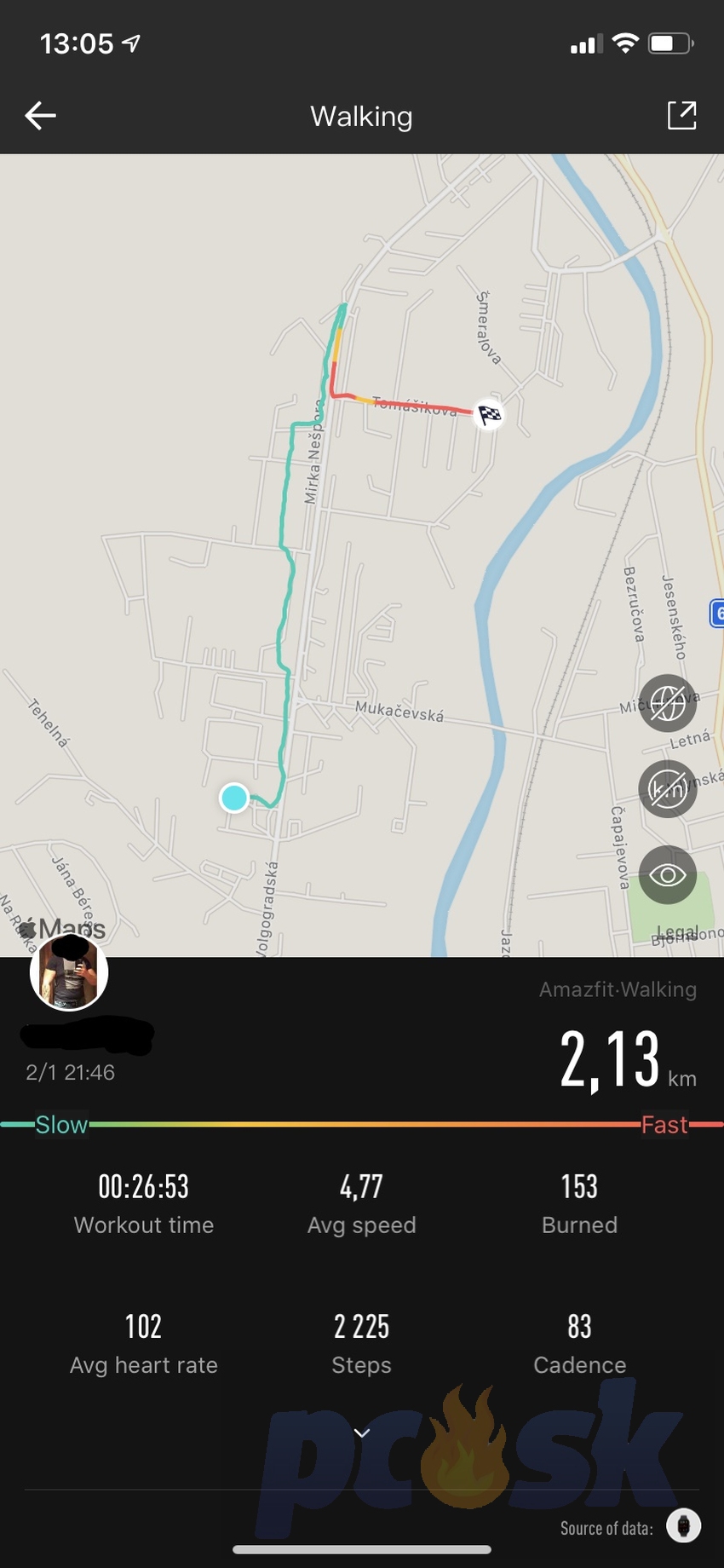Viewport: 724px width, 1568px height.
Task: Tap the profile picture avatar
Action: [x=69, y=971]
